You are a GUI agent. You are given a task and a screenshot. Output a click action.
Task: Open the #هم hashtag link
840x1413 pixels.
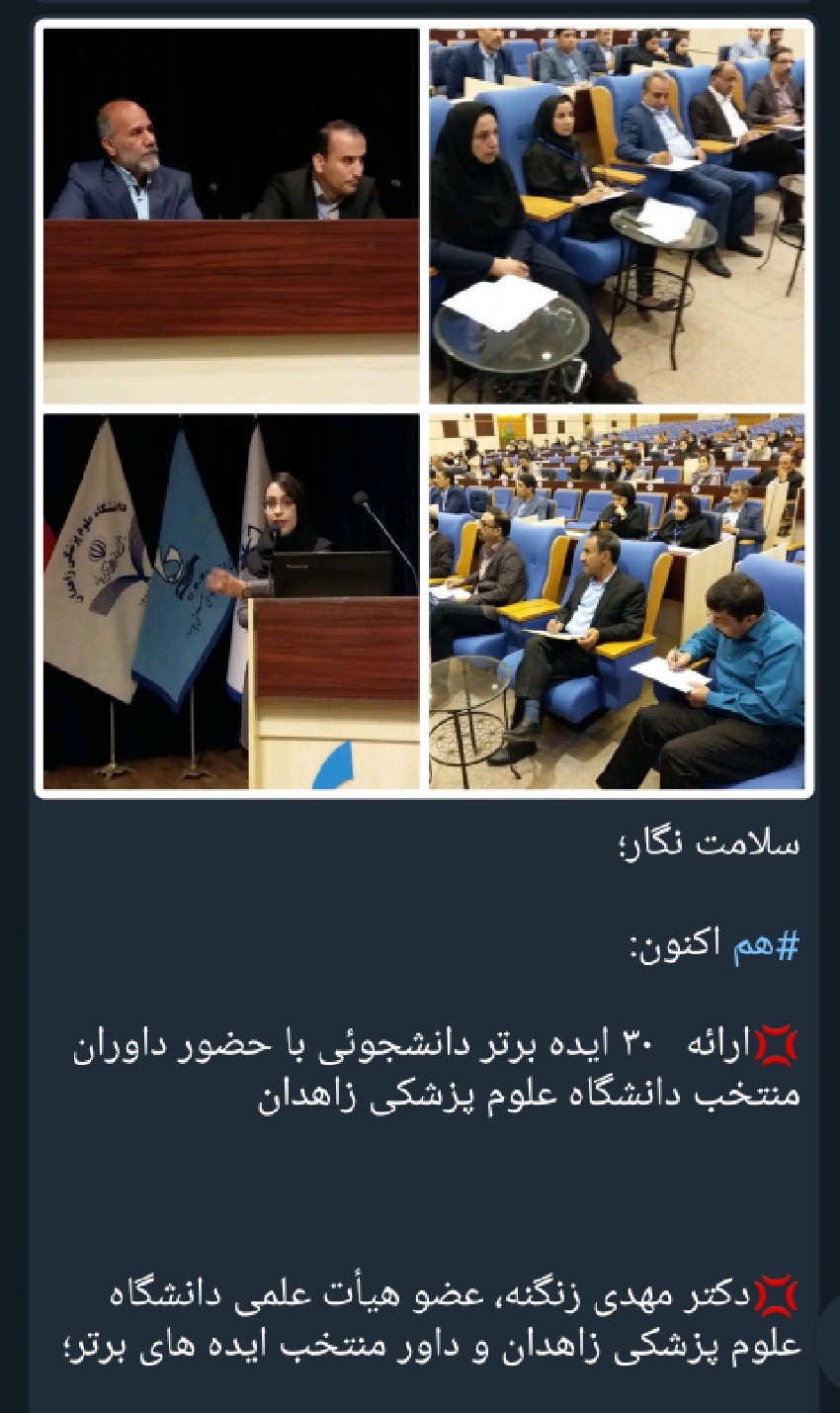[x=765, y=945]
